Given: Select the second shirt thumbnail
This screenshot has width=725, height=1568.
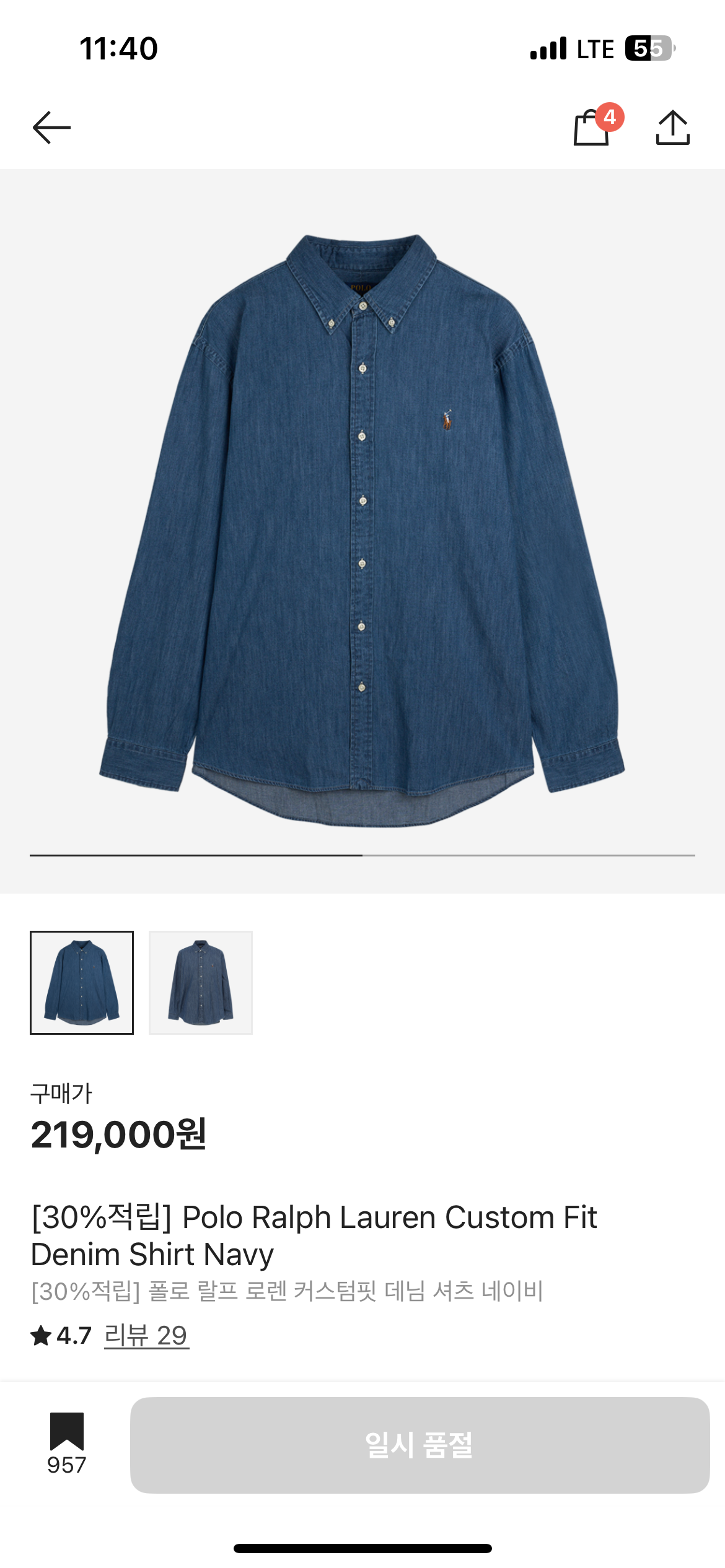Looking at the screenshot, I should [x=201, y=982].
